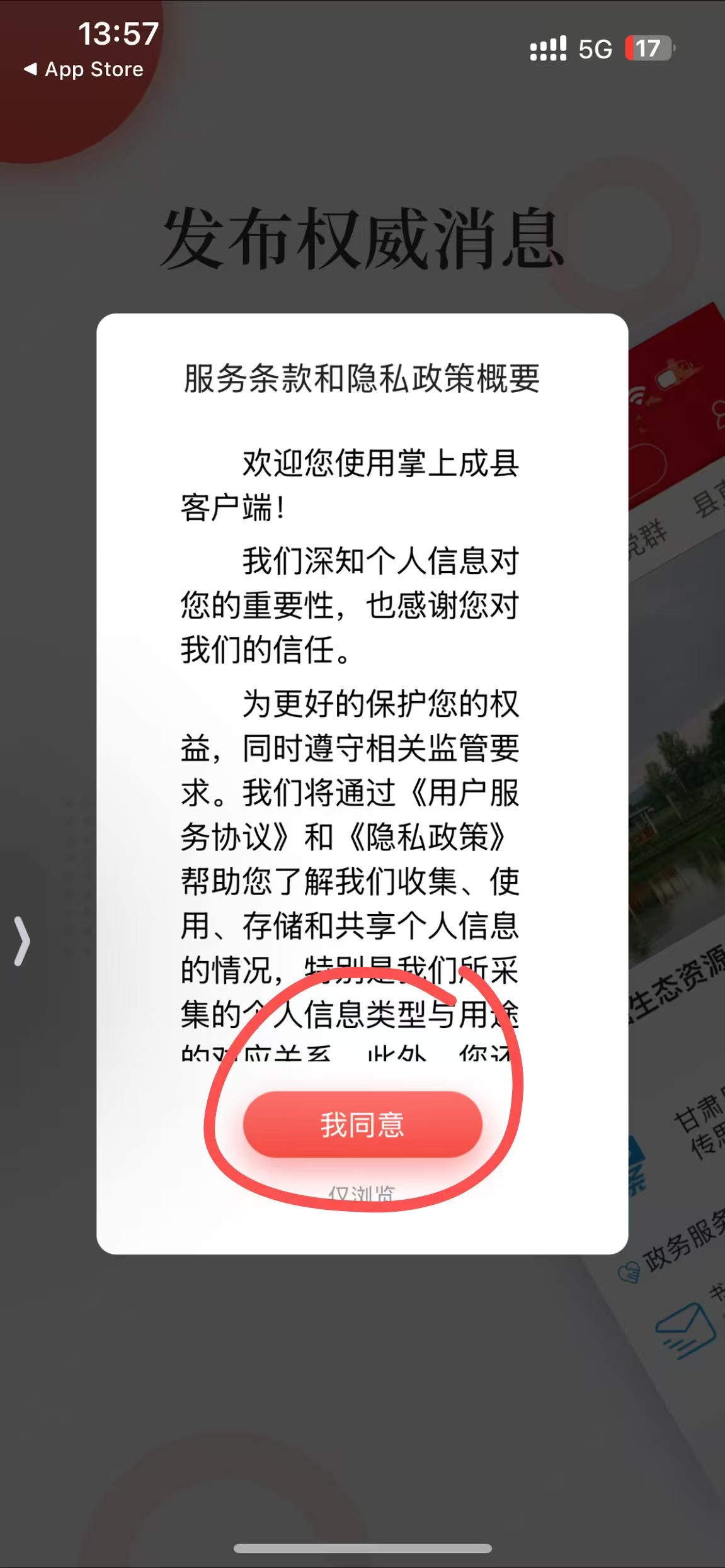This screenshot has height=1568, width=725.
Task: Choose 仅浏览 browse-only option
Action: click(x=362, y=1193)
